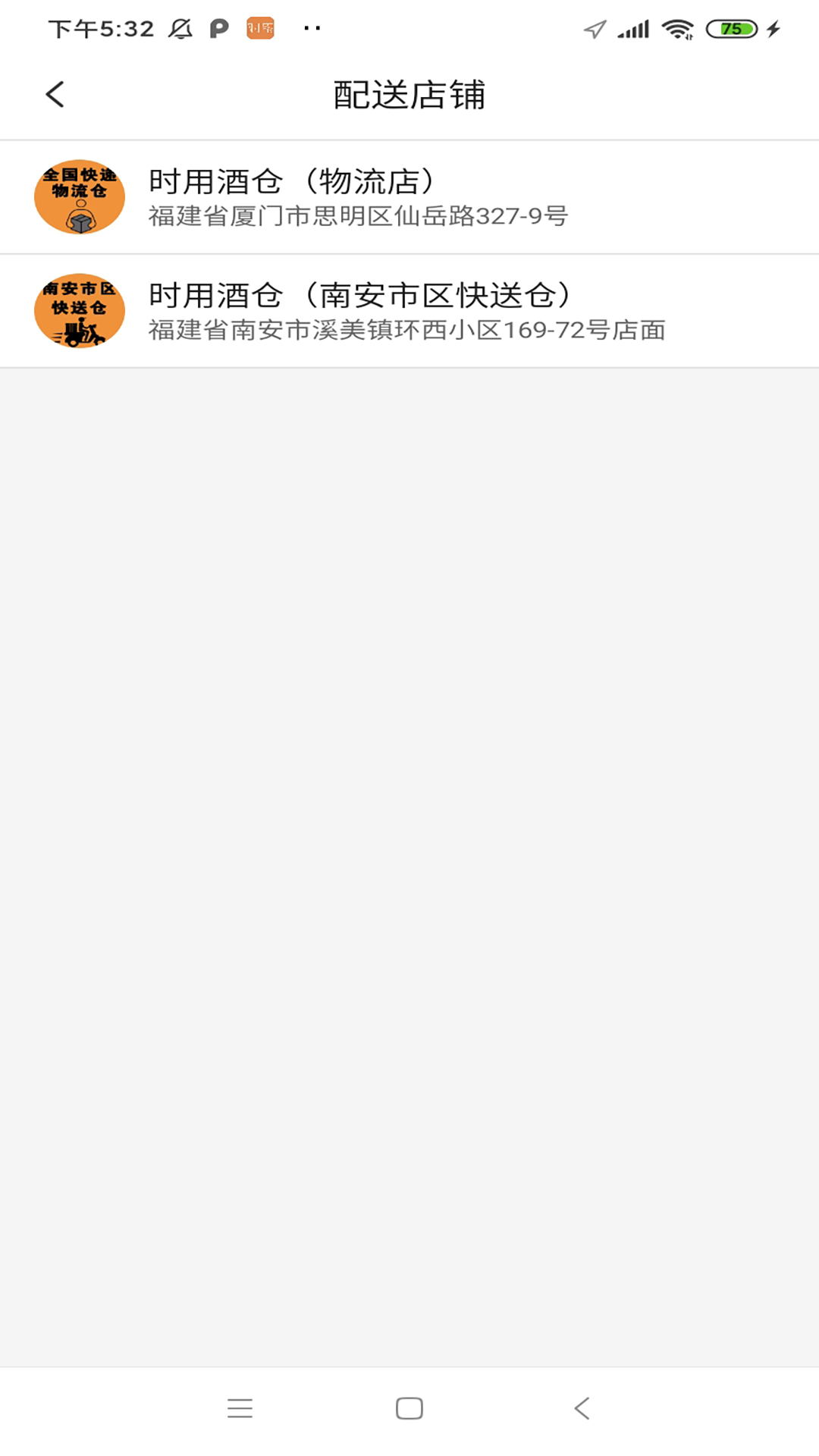Image resolution: width=819 pixels, height=1456 pixels.
Task: Tap the system home button
Action: click(x=409, y=1408)
